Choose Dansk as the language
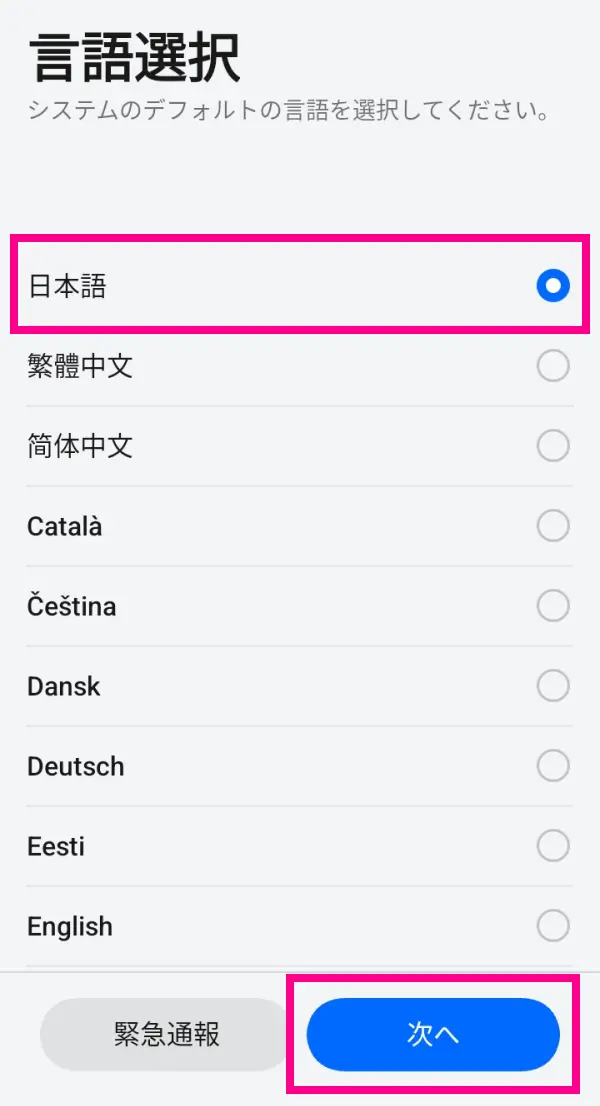Viewport: 600px width, 1106px height. click(x=300, y=686)
